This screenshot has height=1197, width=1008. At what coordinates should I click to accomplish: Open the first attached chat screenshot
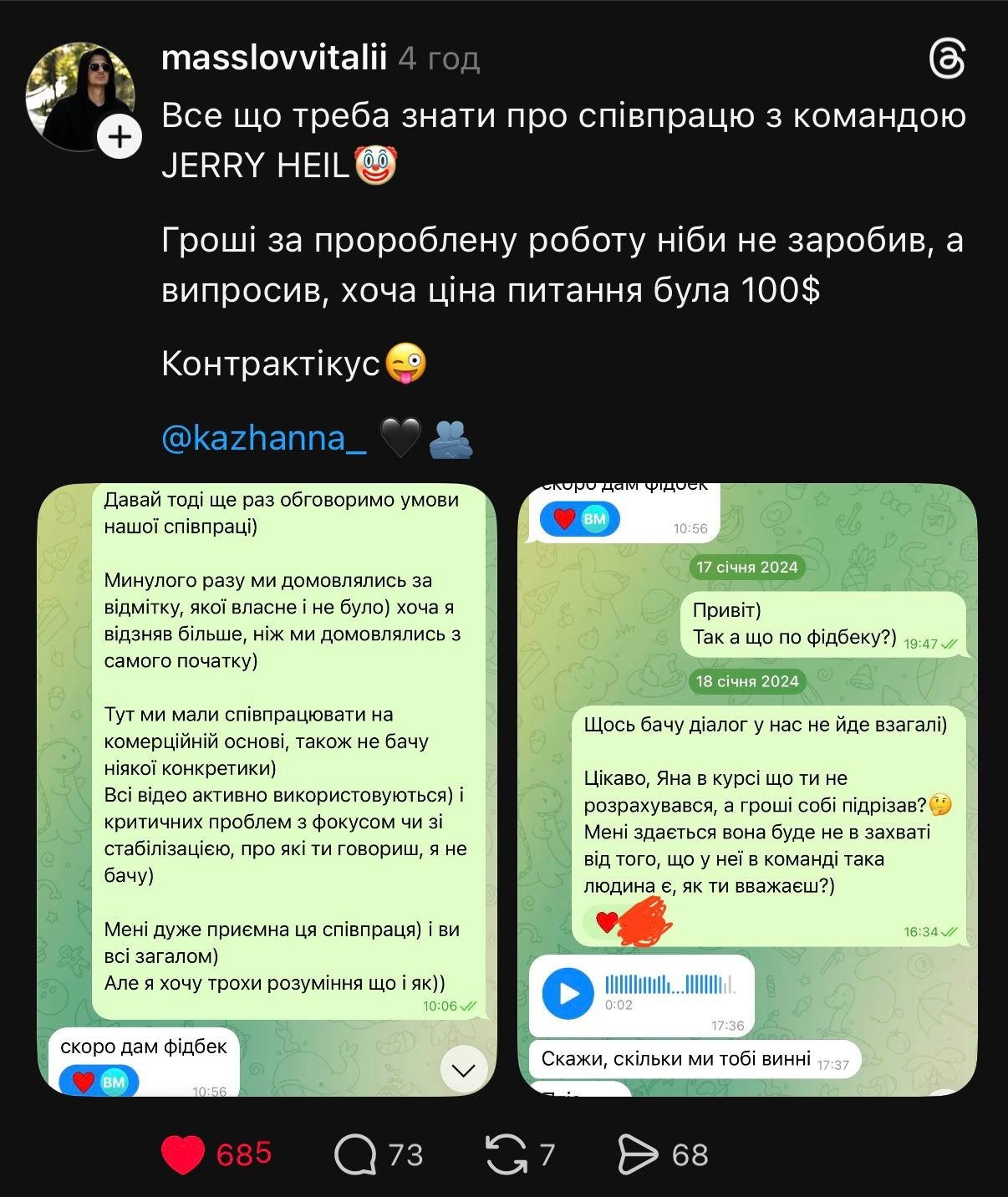(267, 789)
